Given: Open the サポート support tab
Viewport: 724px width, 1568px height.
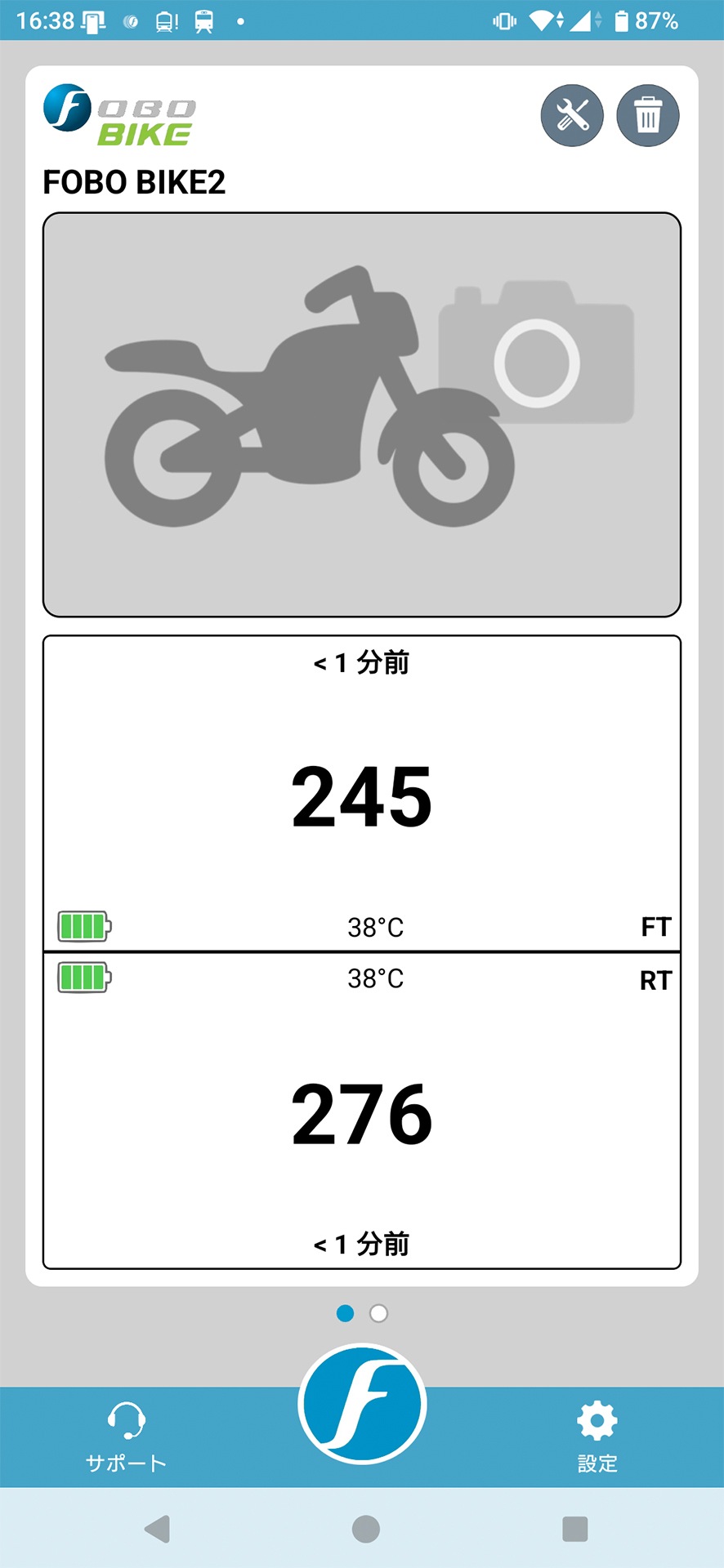Looking at the screenshot, I should 126,1437.
